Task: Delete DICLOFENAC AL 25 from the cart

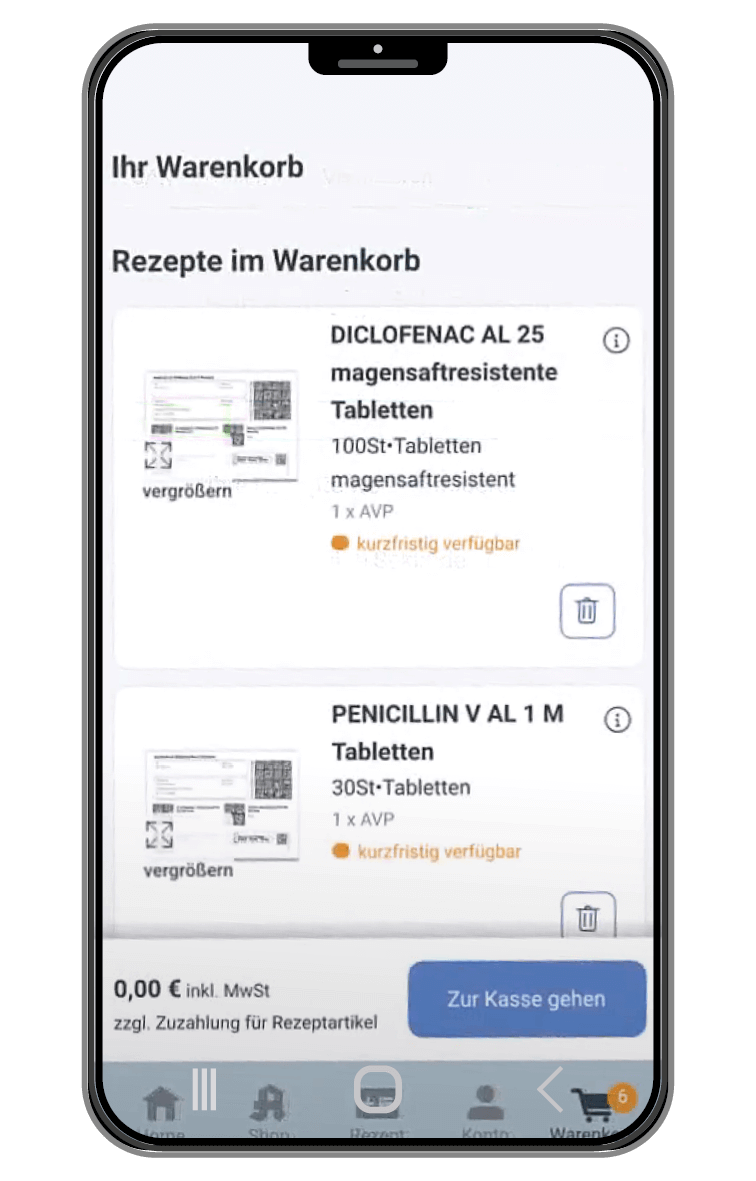Action: pyautogui.click(x=587, y=610)
